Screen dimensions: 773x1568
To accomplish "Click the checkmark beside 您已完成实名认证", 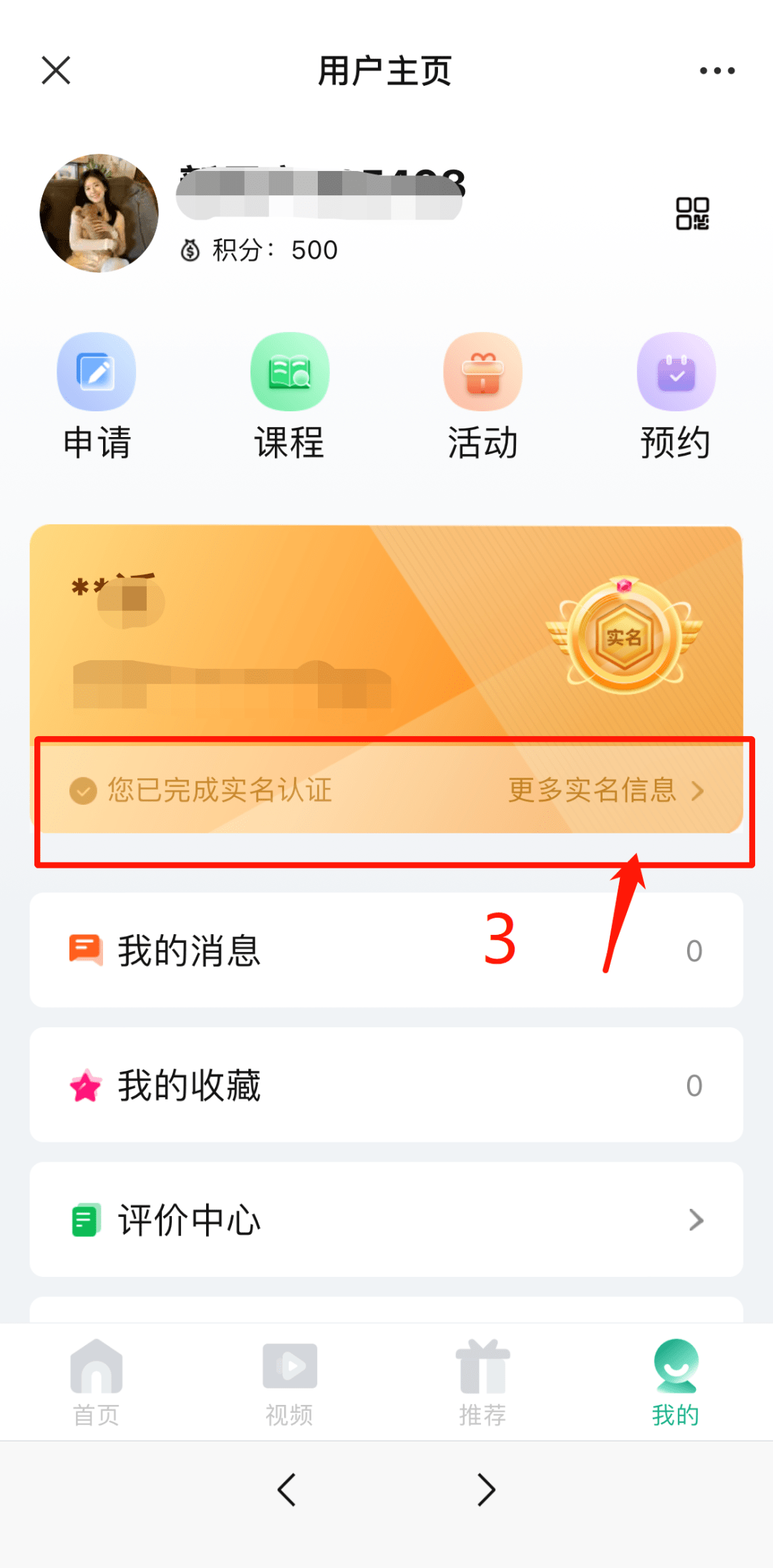I will (x=84, y=791).
